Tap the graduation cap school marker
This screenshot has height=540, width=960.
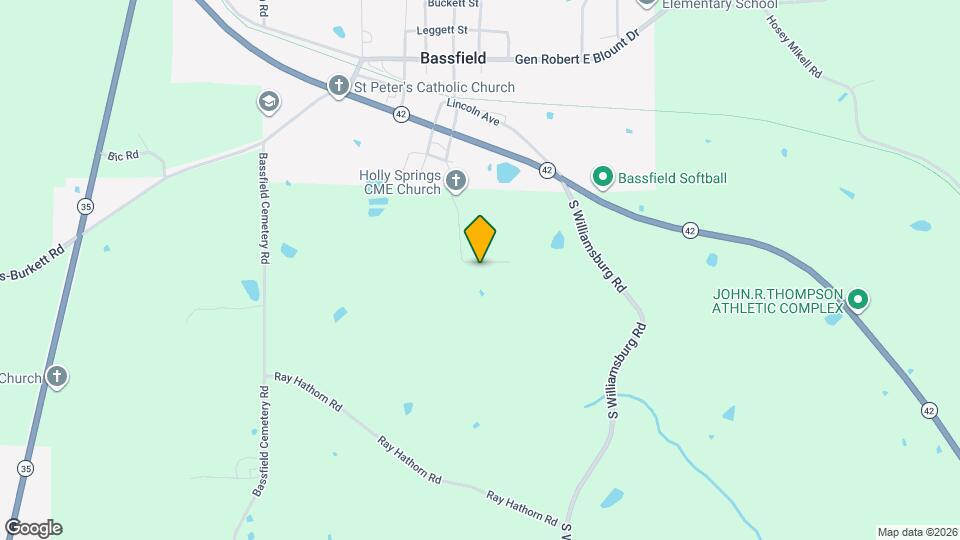pos(267,101)
